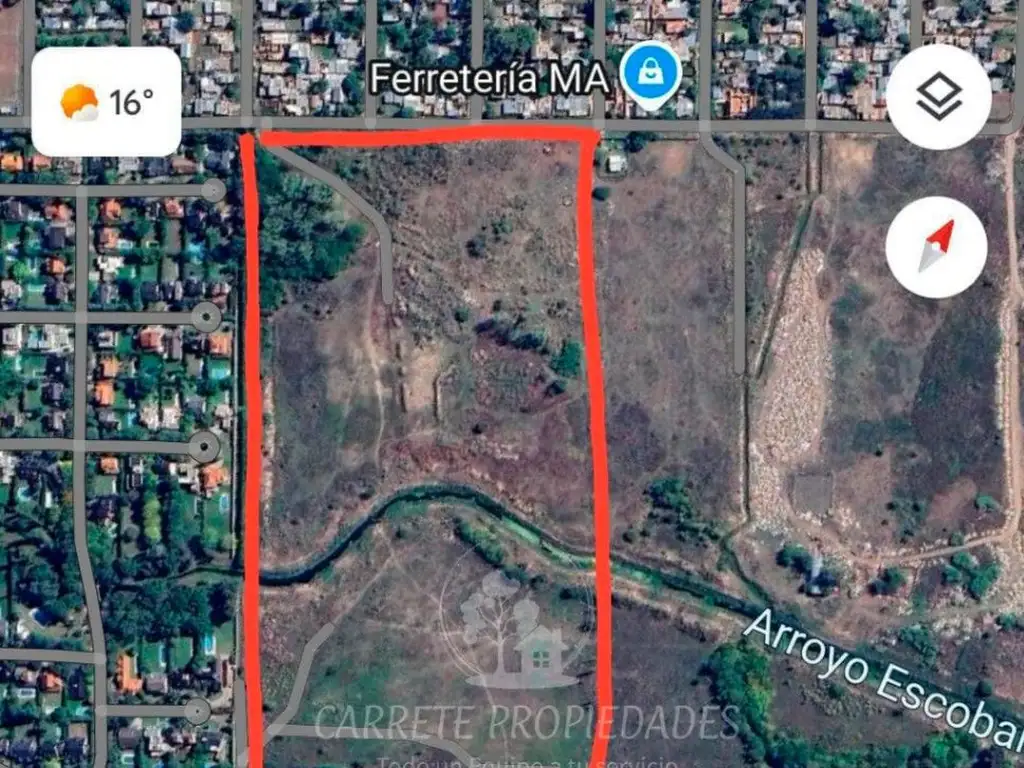Open the map layers selector
This screenshot has height=768, width=1024.
(x=937, y=97)
